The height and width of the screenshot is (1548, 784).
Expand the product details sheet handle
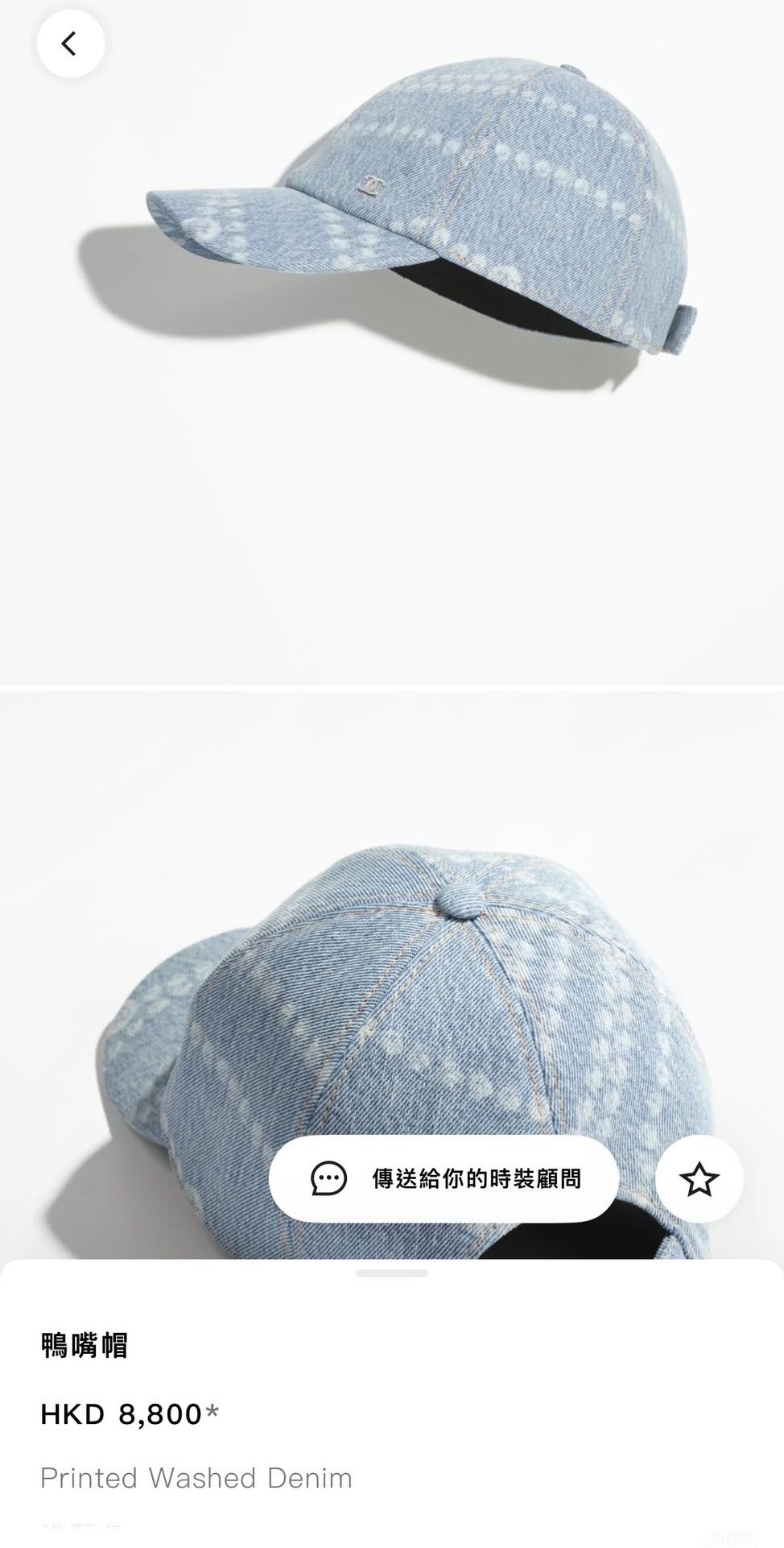(x=392, y=1273)
